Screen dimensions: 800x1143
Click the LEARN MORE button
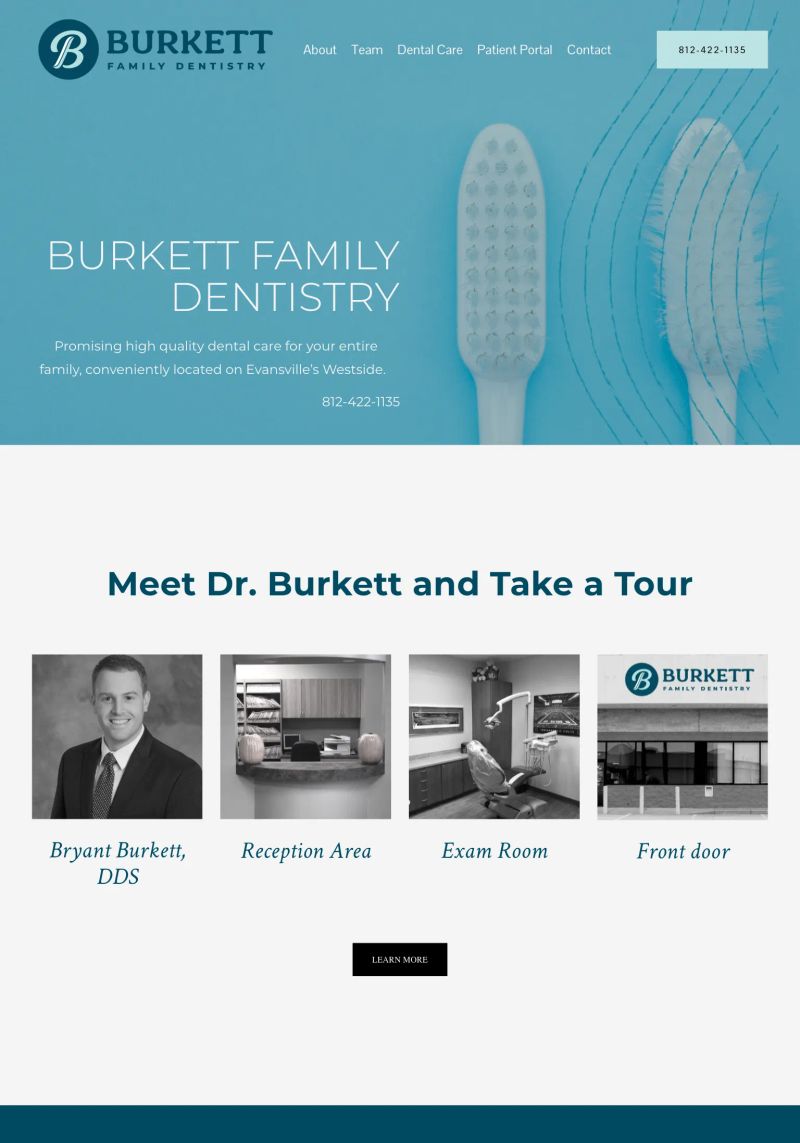coord(399,959)
